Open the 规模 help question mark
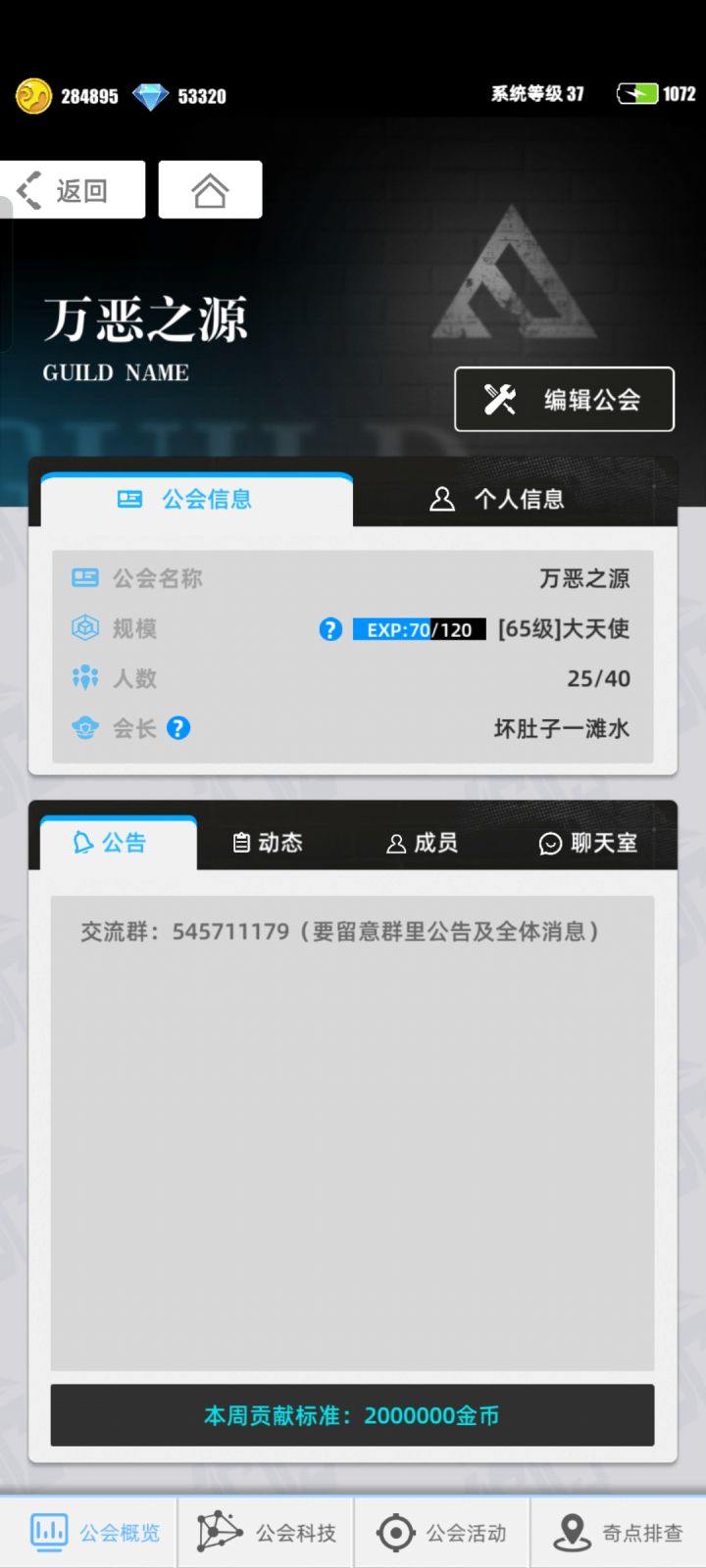 tap(330, 629)
